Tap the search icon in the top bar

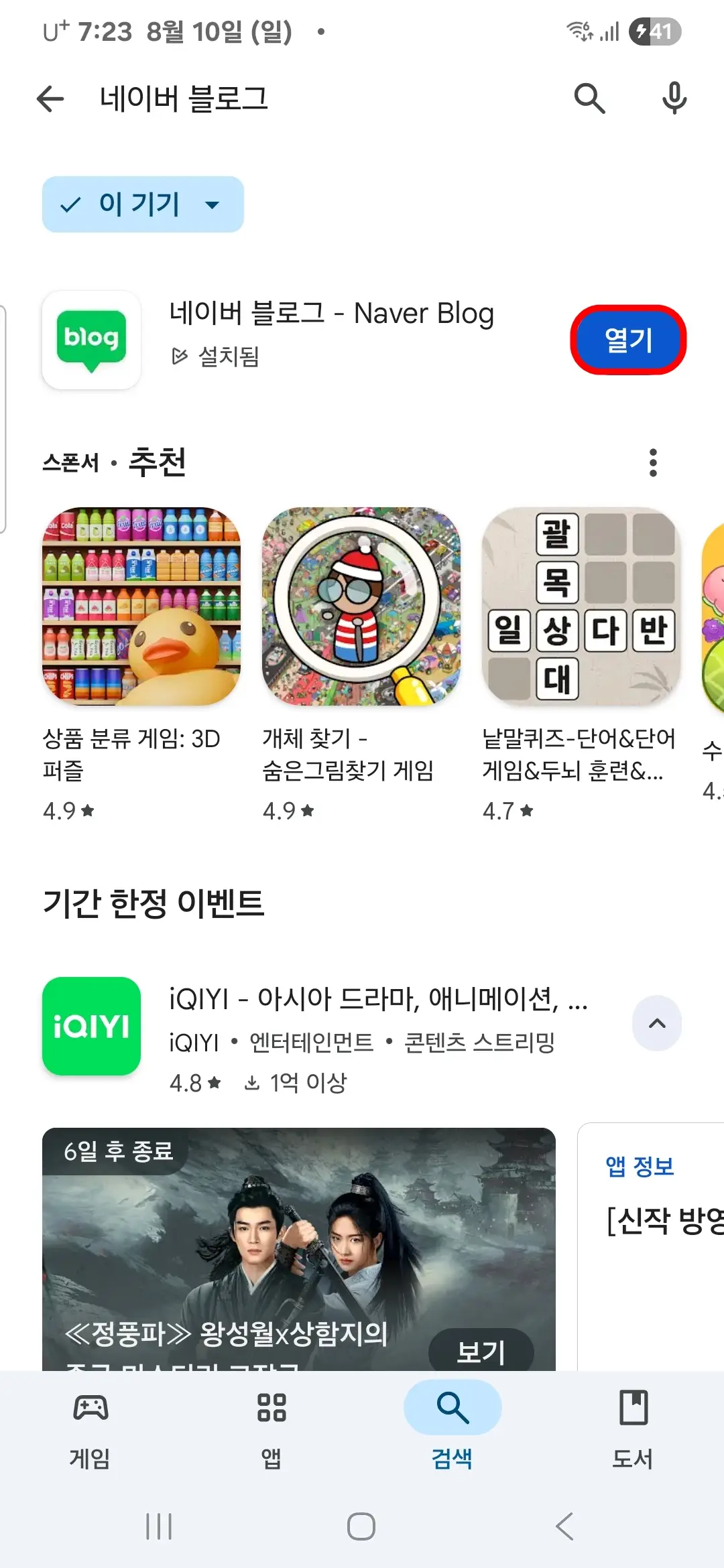589,98
